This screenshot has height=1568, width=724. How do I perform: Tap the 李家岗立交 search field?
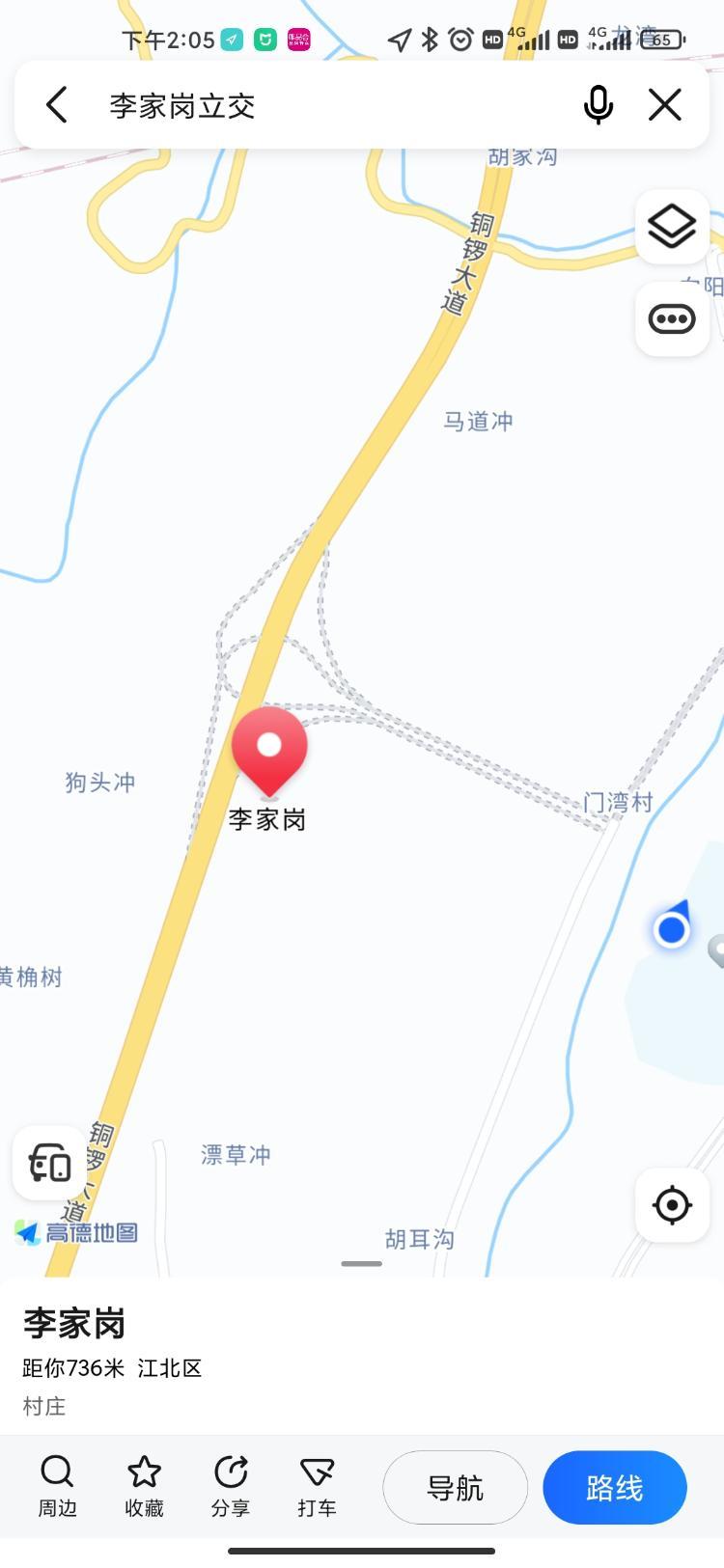tap(328, 105)
